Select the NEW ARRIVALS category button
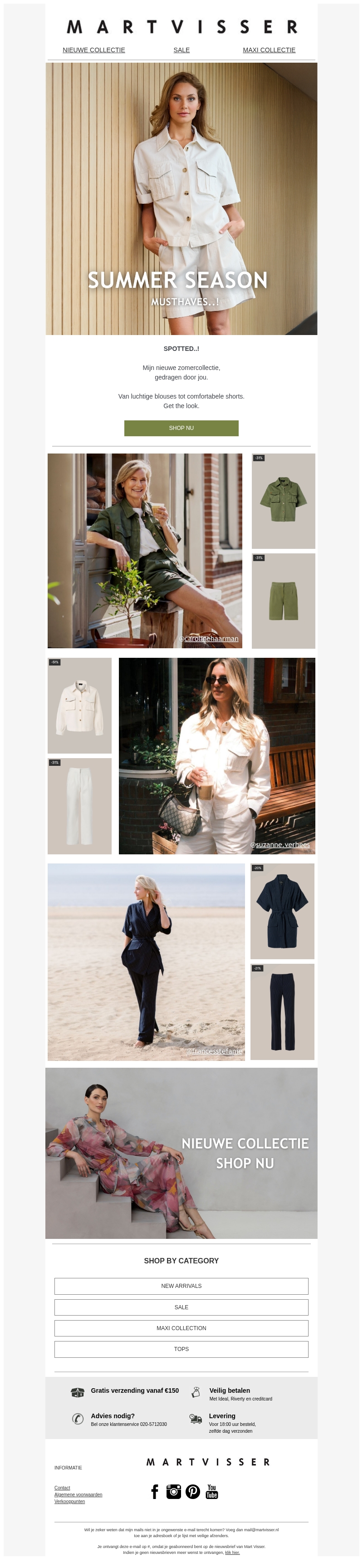Screen dimensions: 363x1568 [181, 1286]
